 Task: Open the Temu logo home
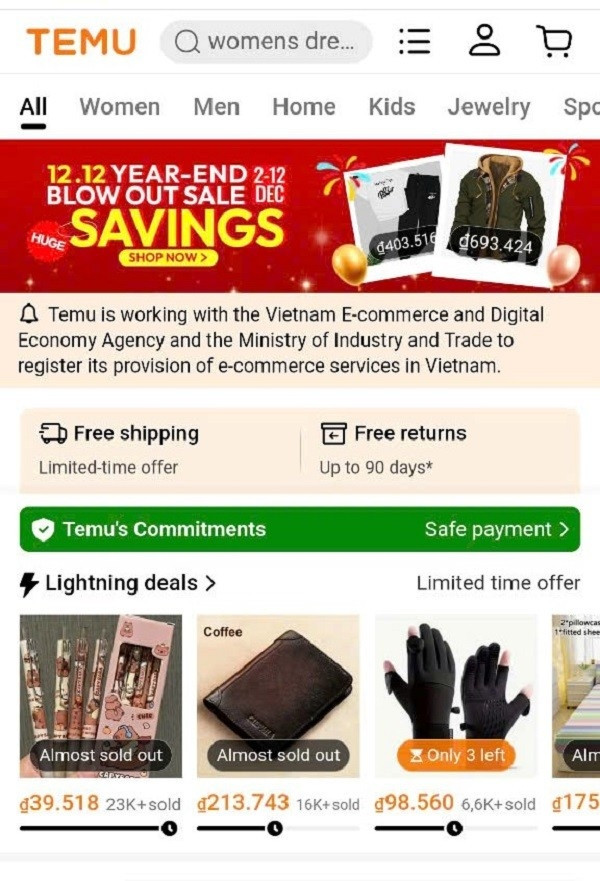coord(81,42)
